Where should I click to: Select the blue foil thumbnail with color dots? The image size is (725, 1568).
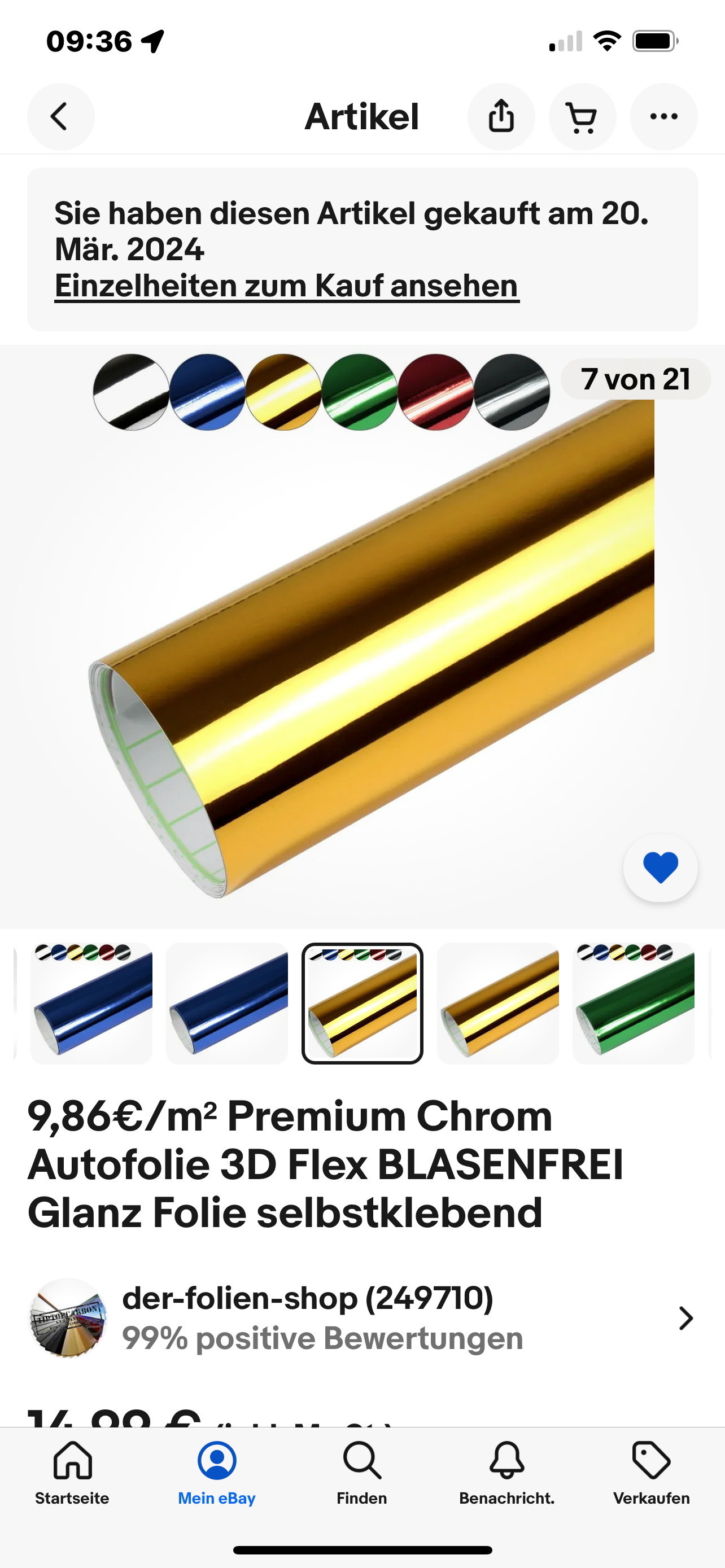click(x=91, y=1003)
